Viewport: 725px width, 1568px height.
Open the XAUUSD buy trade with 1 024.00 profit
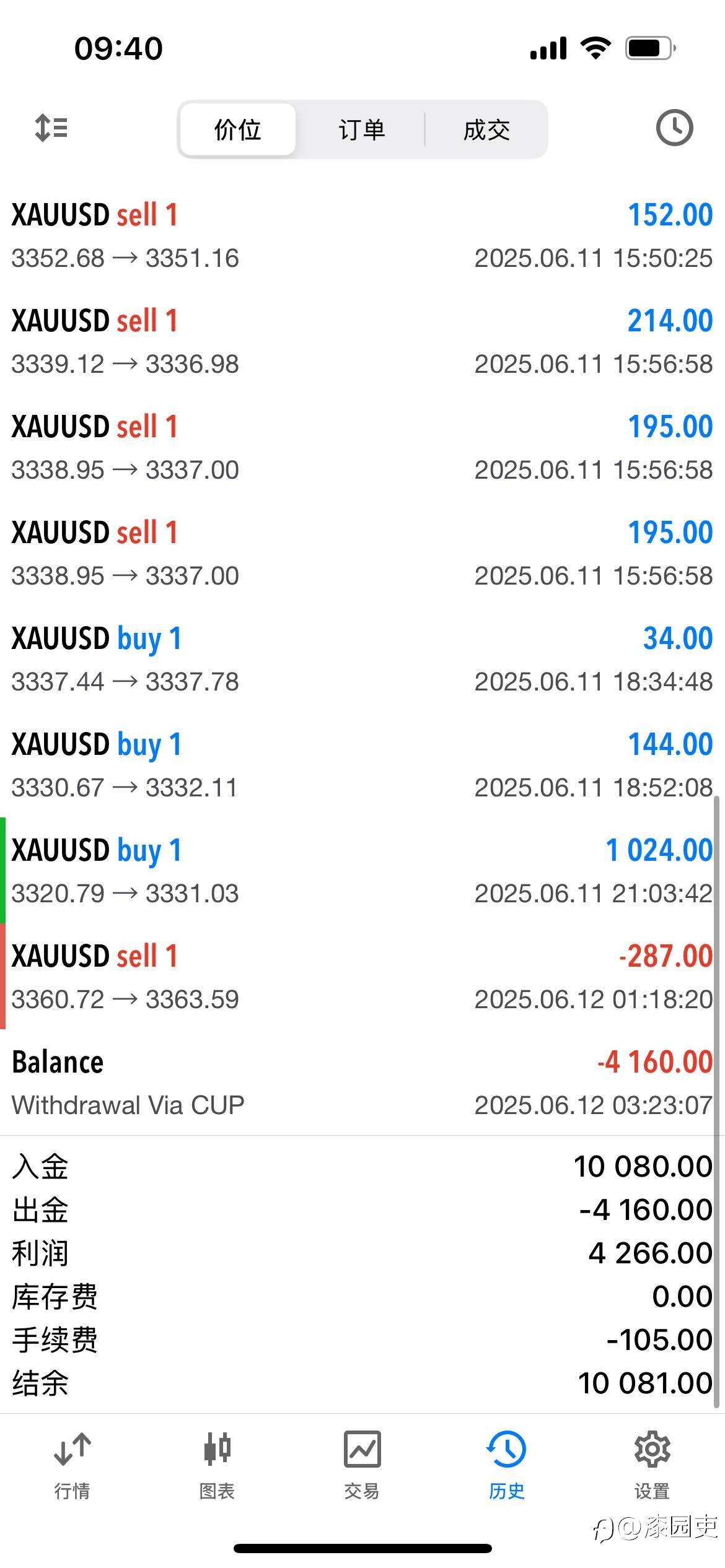(362, 871)
